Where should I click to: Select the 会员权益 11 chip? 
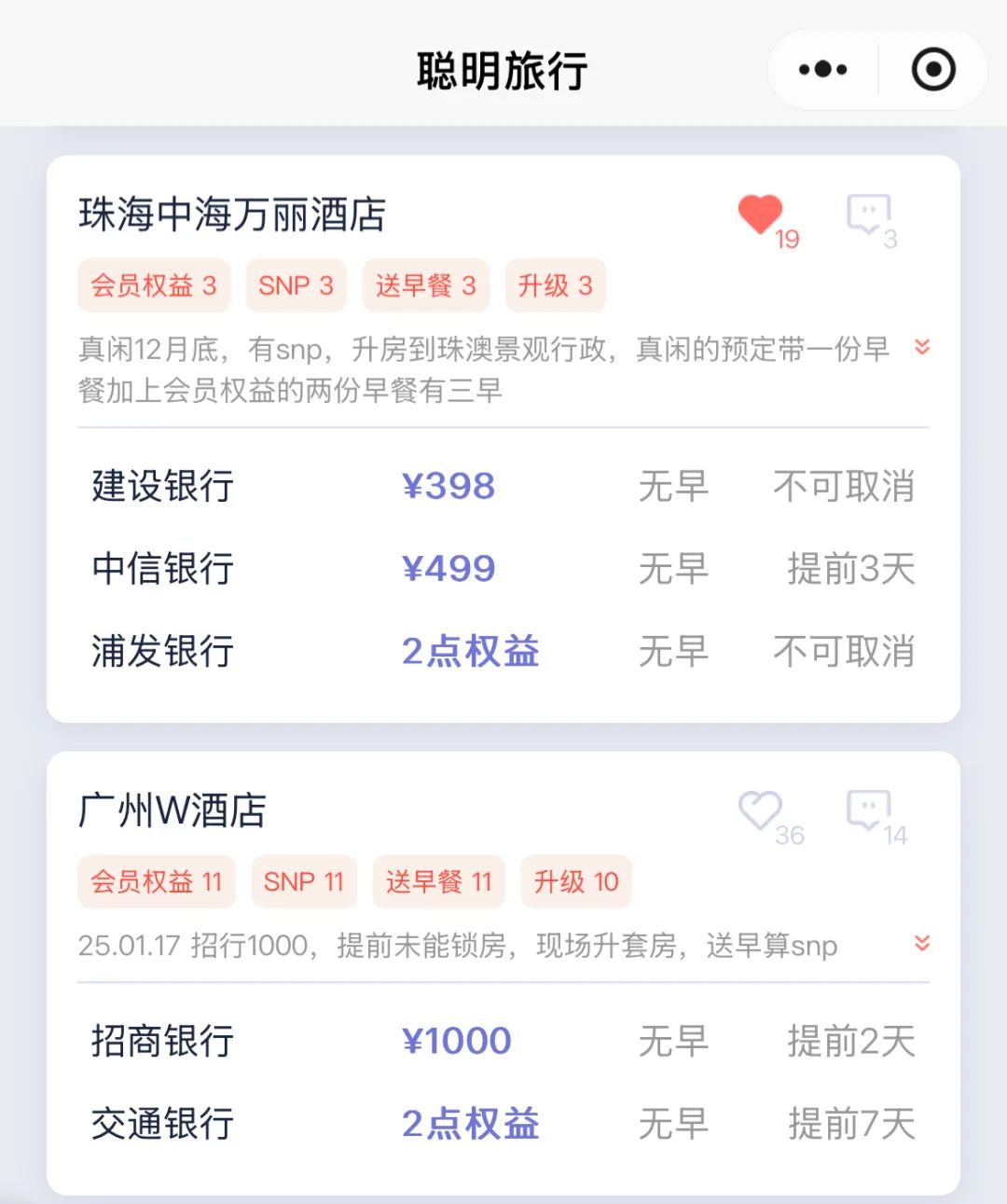[156, 881]
